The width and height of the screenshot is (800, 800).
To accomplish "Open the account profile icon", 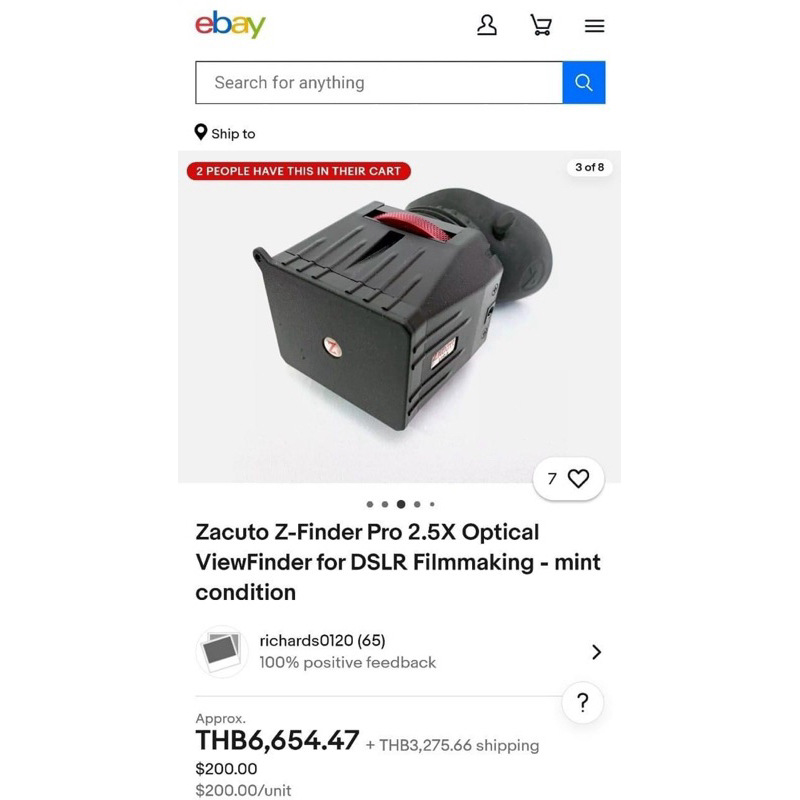I will (487, 25).
